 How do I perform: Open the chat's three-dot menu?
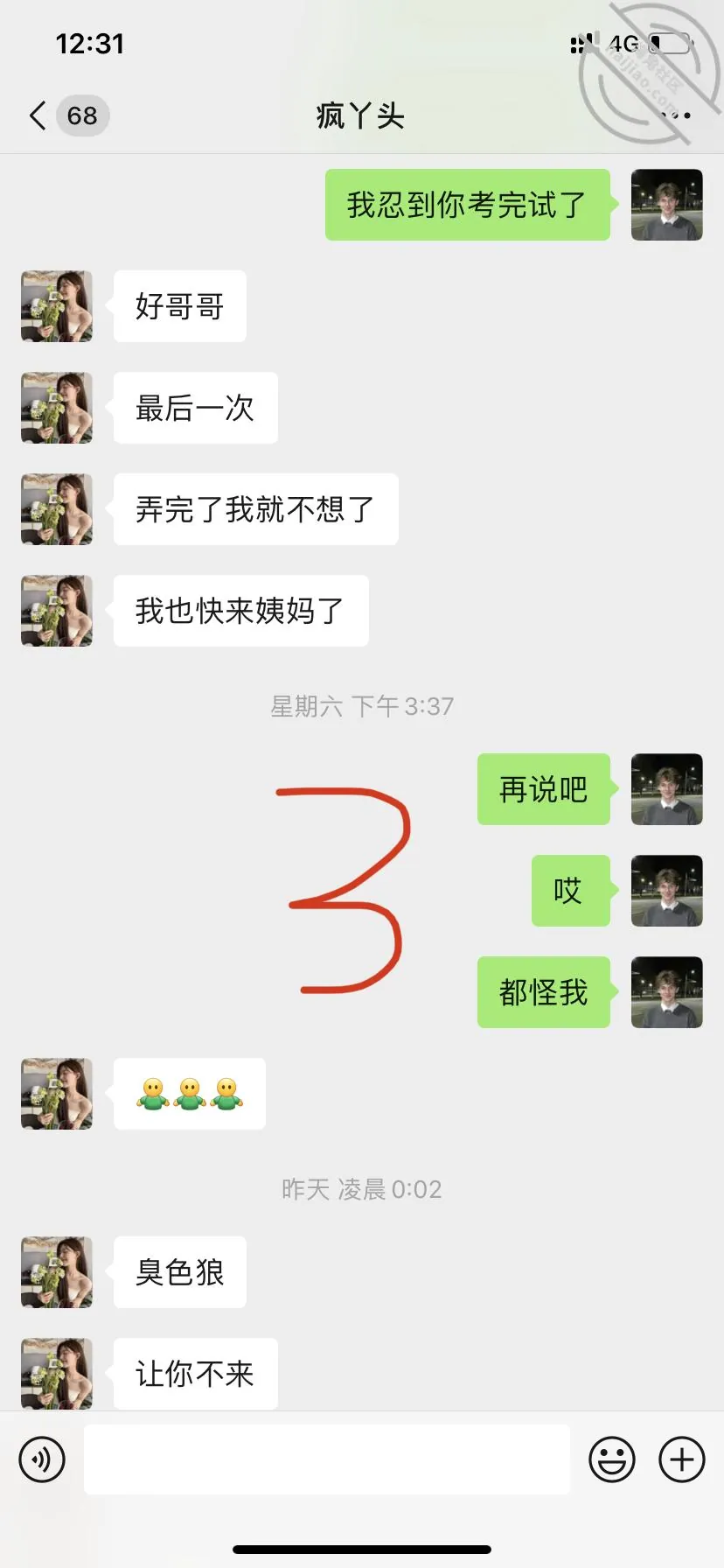coord(676,115)
